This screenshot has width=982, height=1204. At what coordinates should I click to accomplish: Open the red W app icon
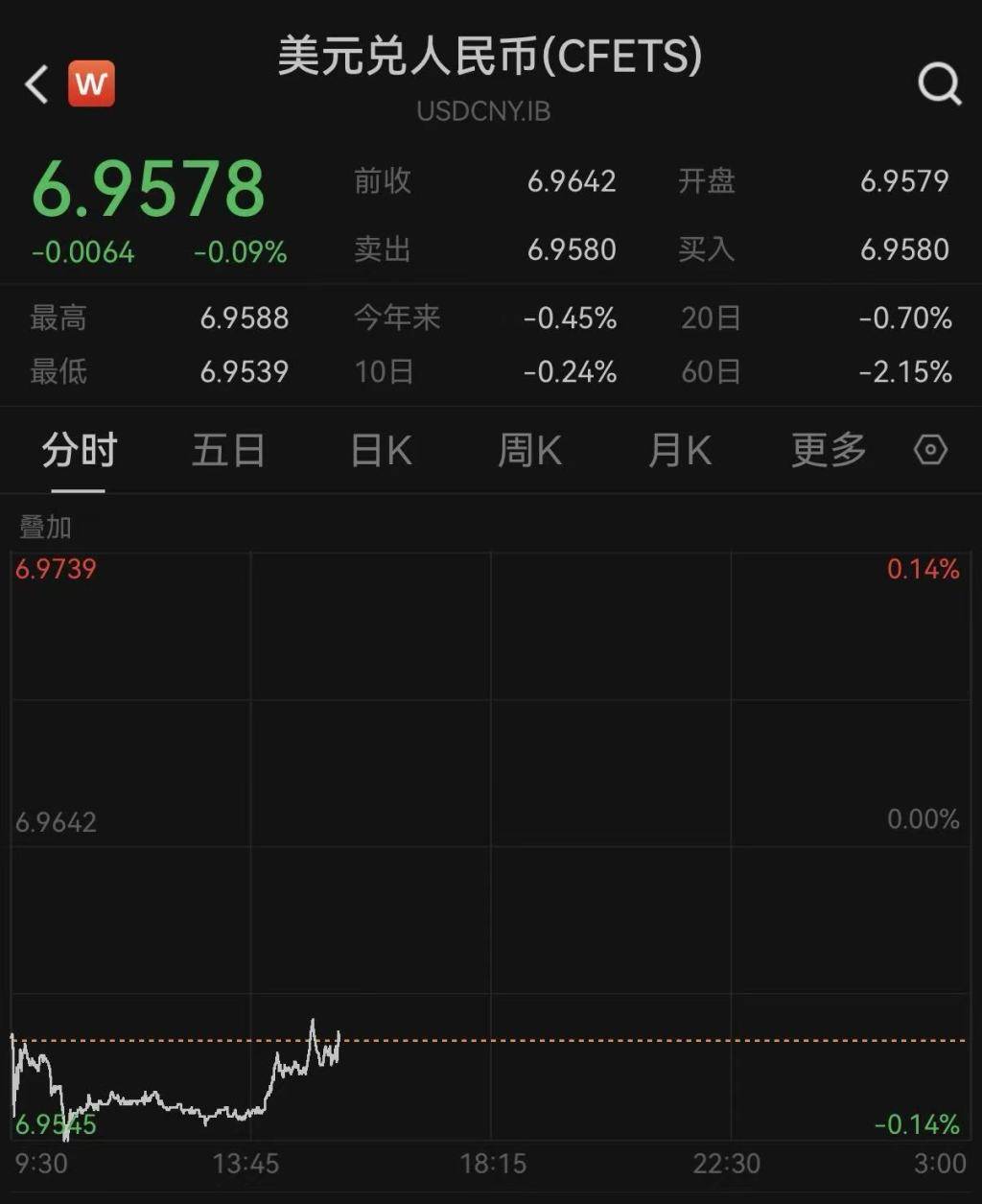(x=91, y=84)
